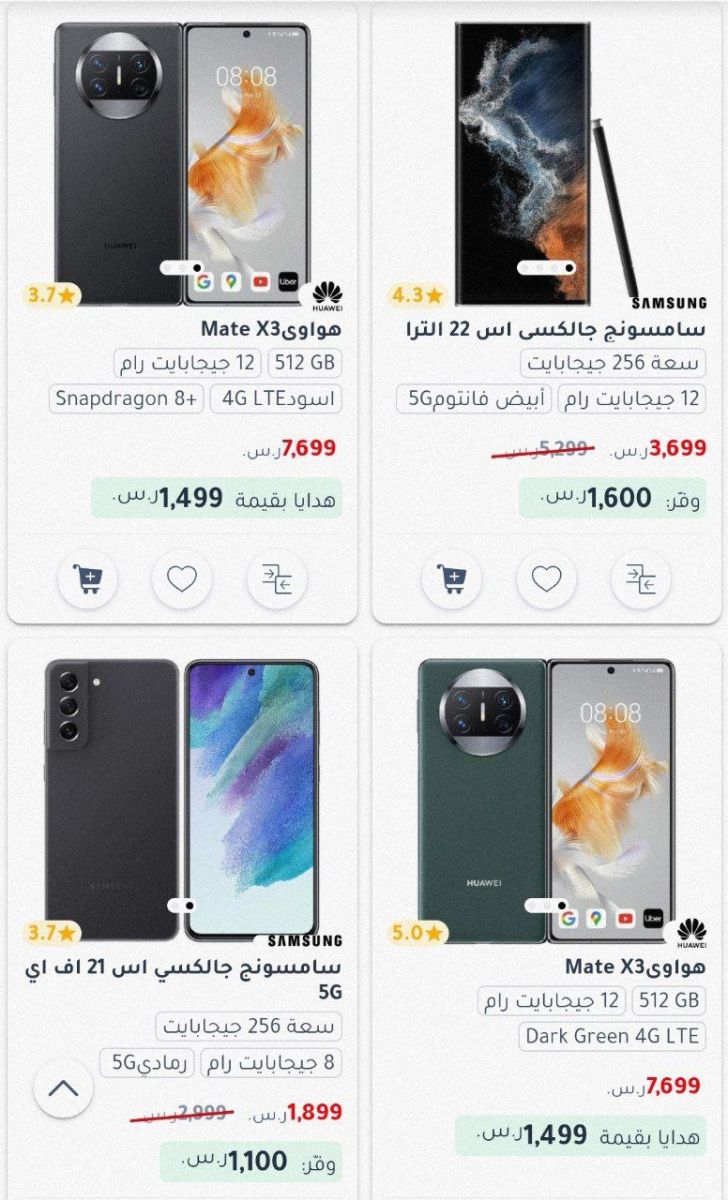The image size is (728, 1200).
Task: Add Samsung Galaxy S22 Ultra to cart
Action: (x=452, y=578)
